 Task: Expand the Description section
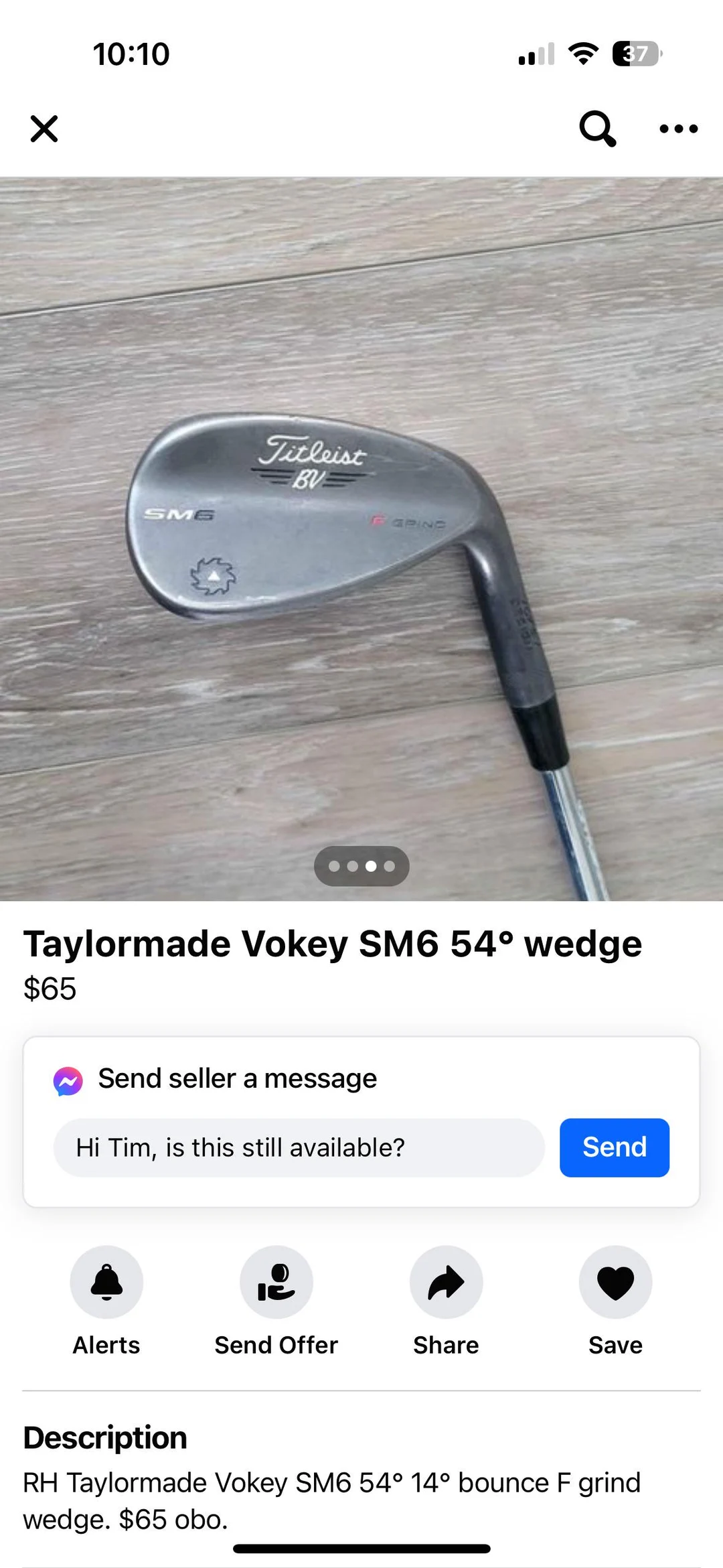pyautogui.click(x=104, y=1437)
